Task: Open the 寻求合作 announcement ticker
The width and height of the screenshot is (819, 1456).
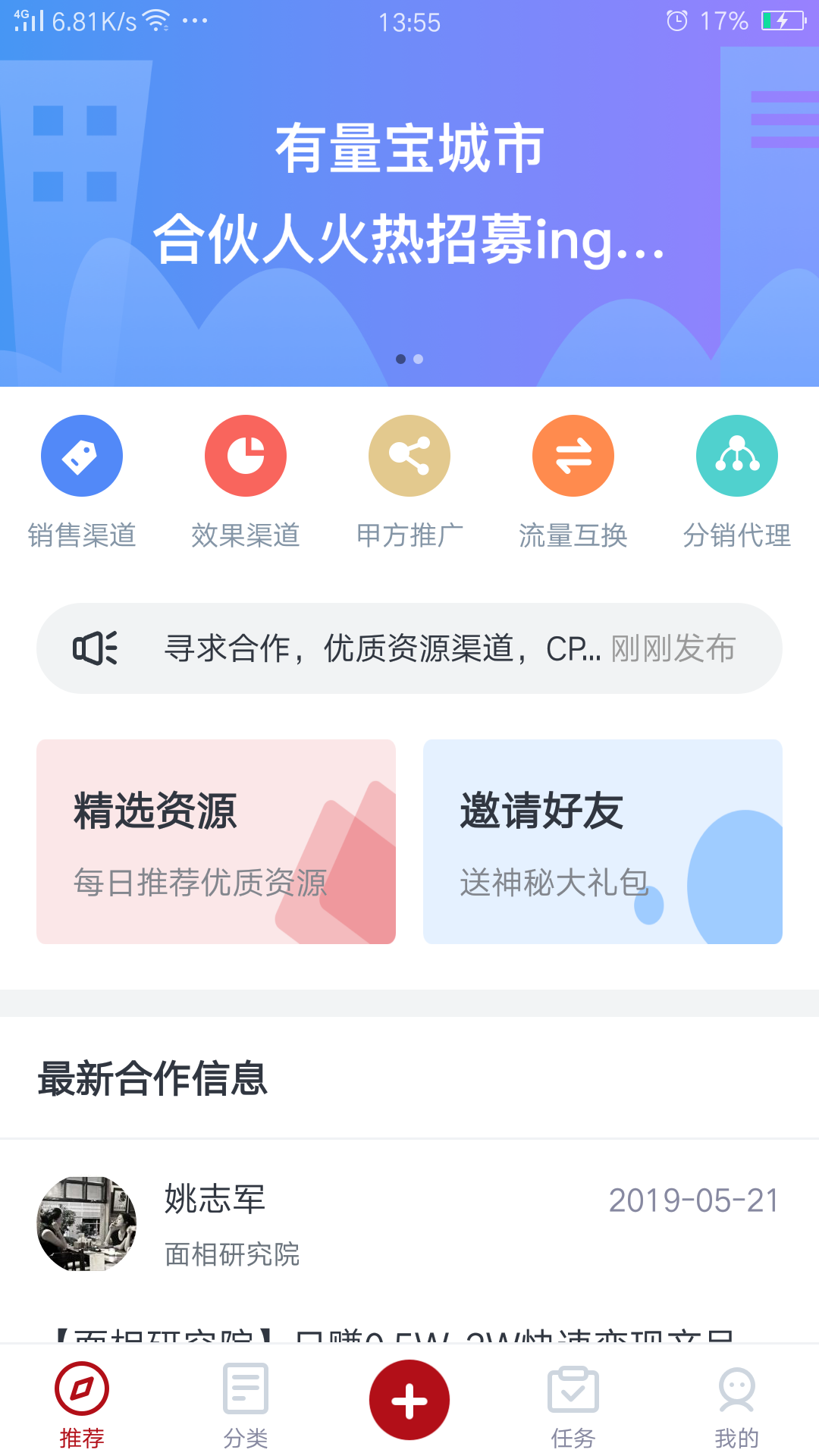Action: click(x=409, y=648)
